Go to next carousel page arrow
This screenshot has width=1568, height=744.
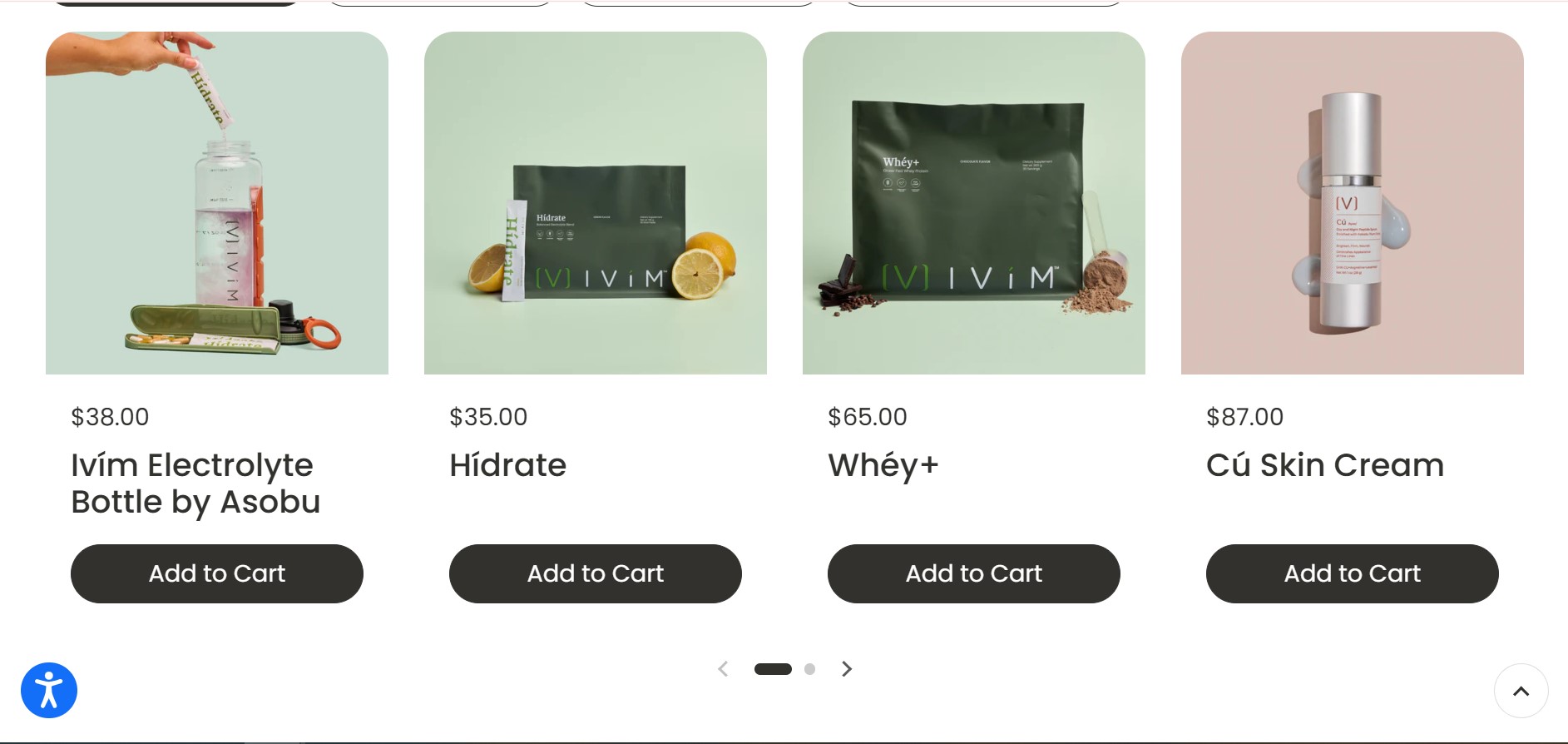(846, 669)
